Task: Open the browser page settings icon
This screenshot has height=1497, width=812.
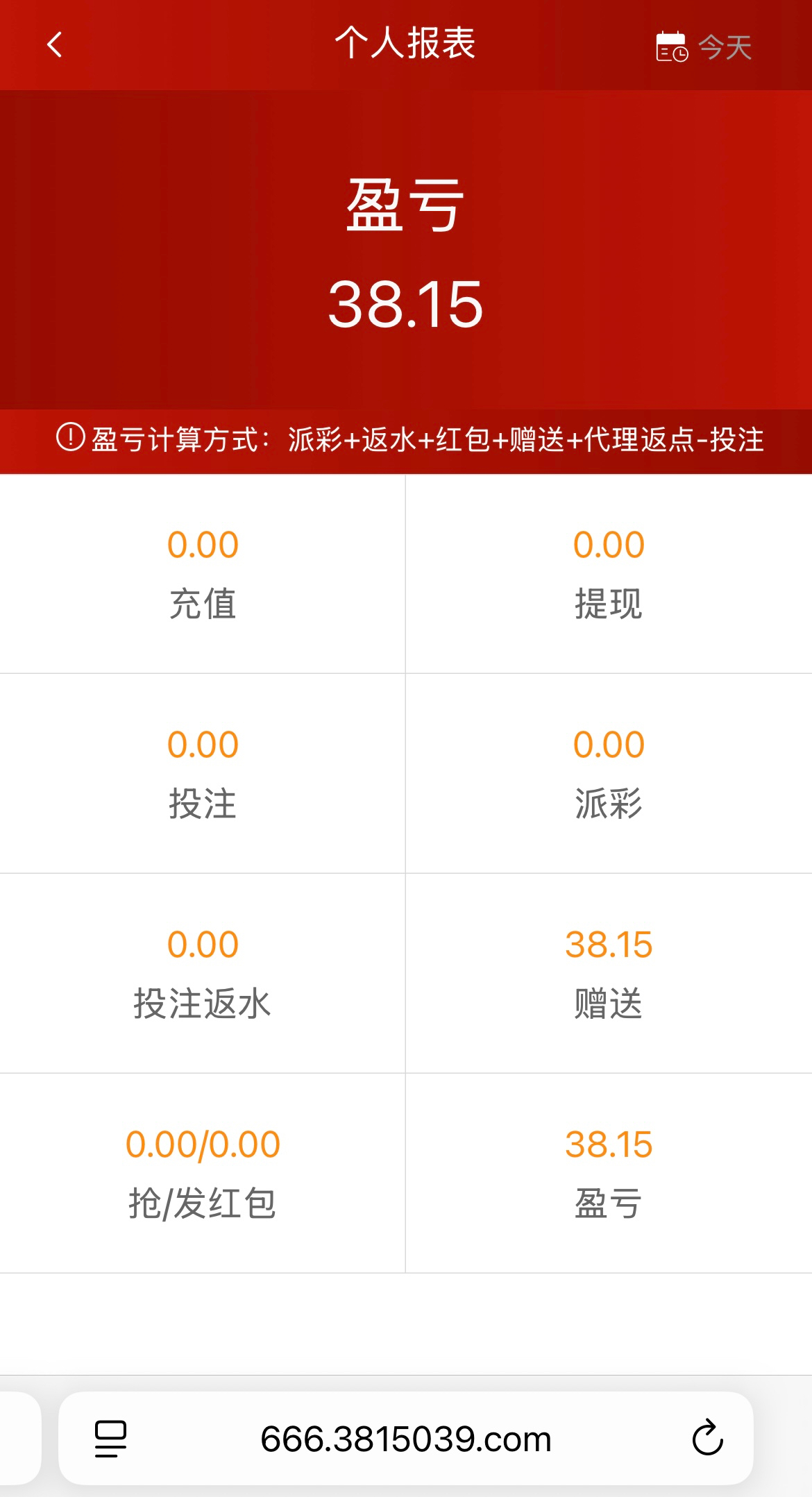Action: pos(110,1438)
